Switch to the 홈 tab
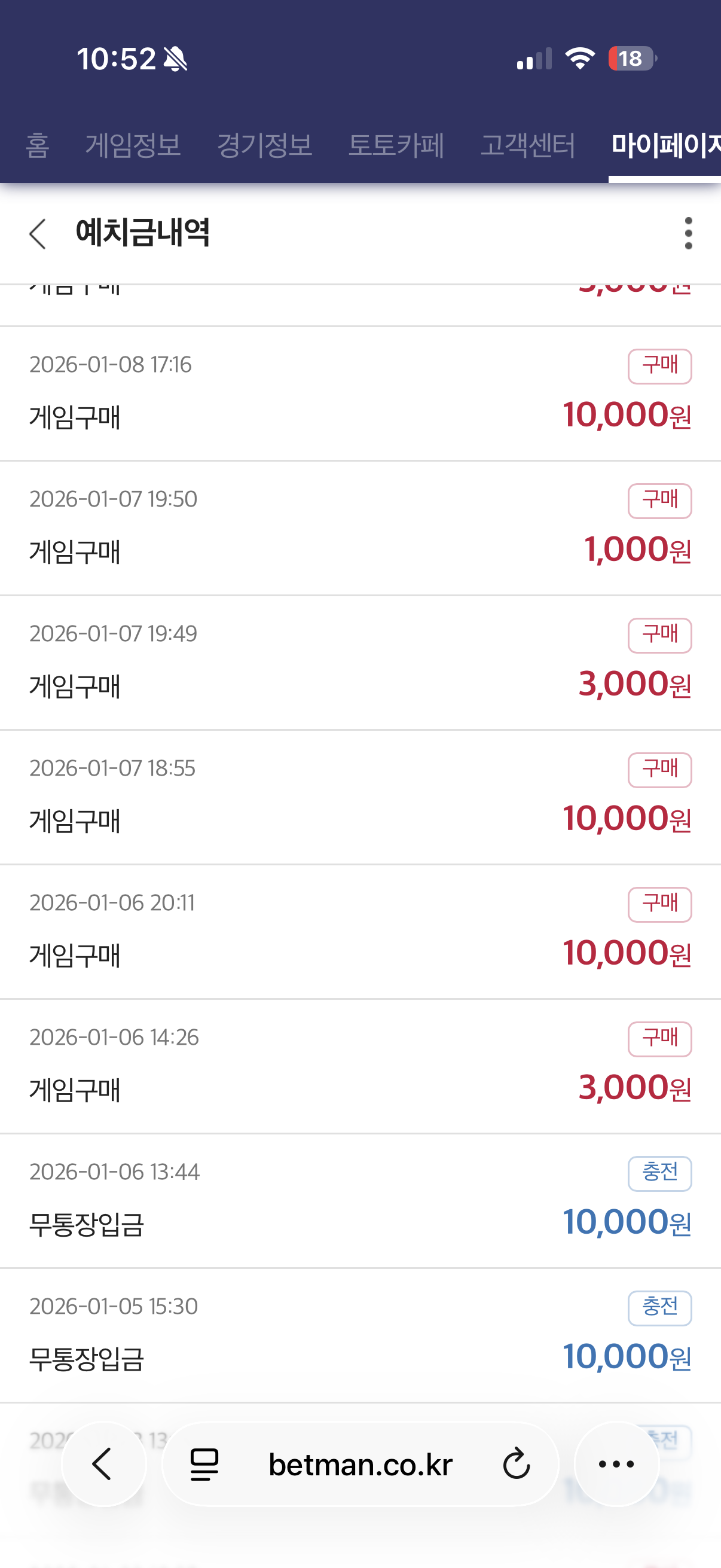 37,145
